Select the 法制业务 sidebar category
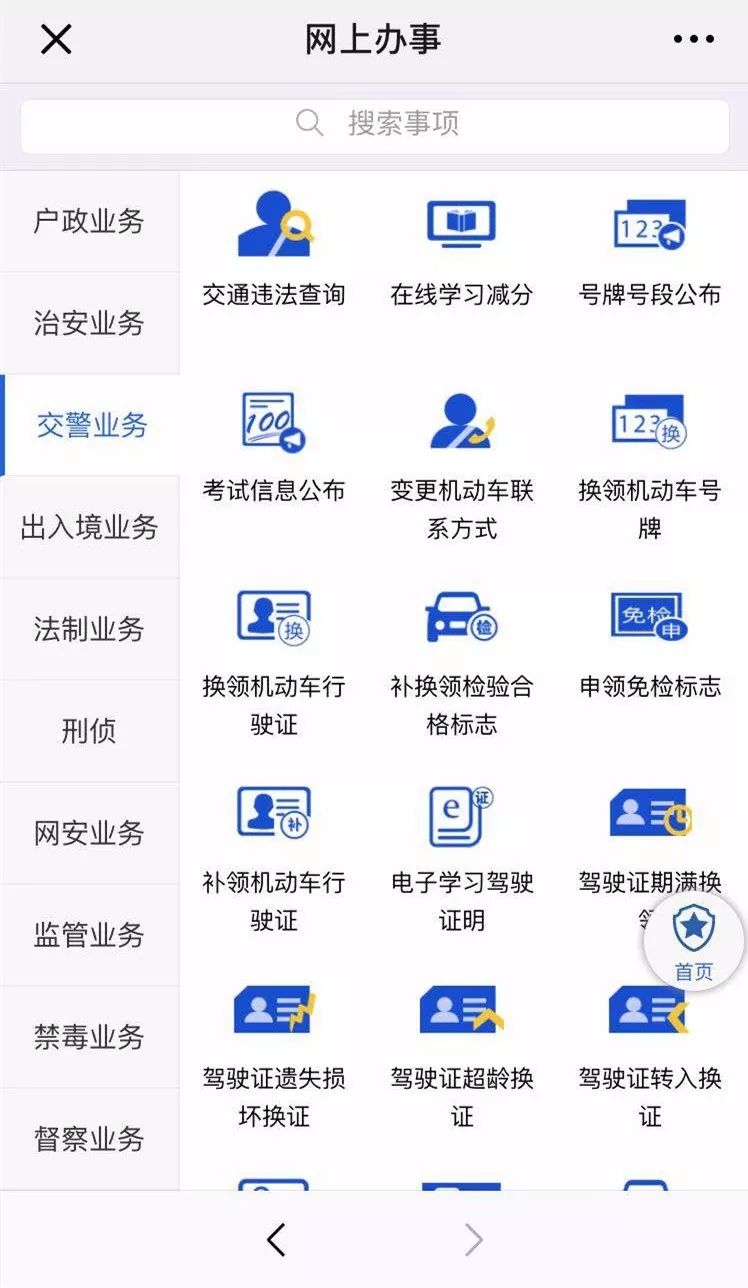 point(90,627)
